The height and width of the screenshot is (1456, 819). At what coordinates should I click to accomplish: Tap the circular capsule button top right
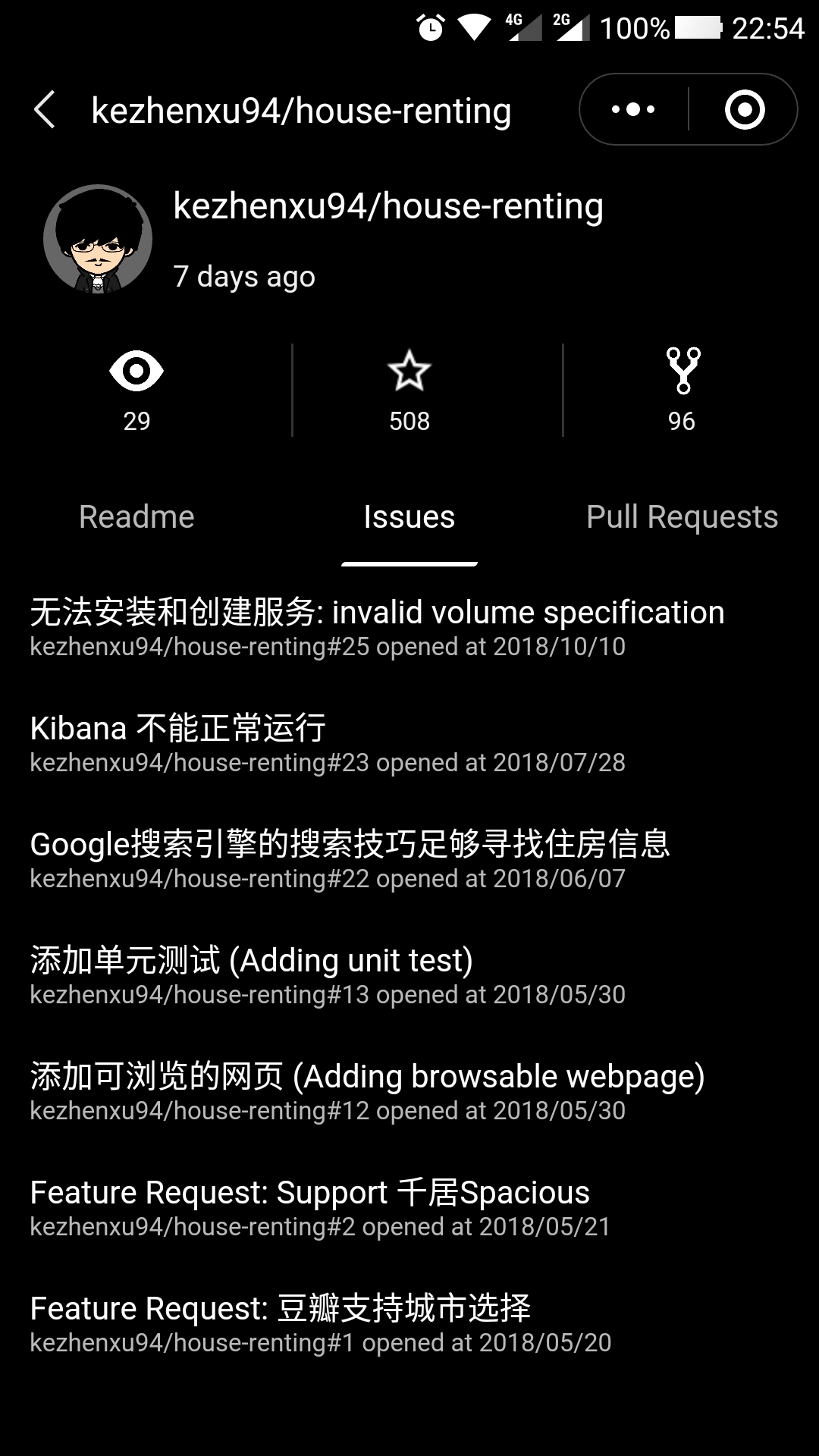pyautogui.click(x=746, y=109)
